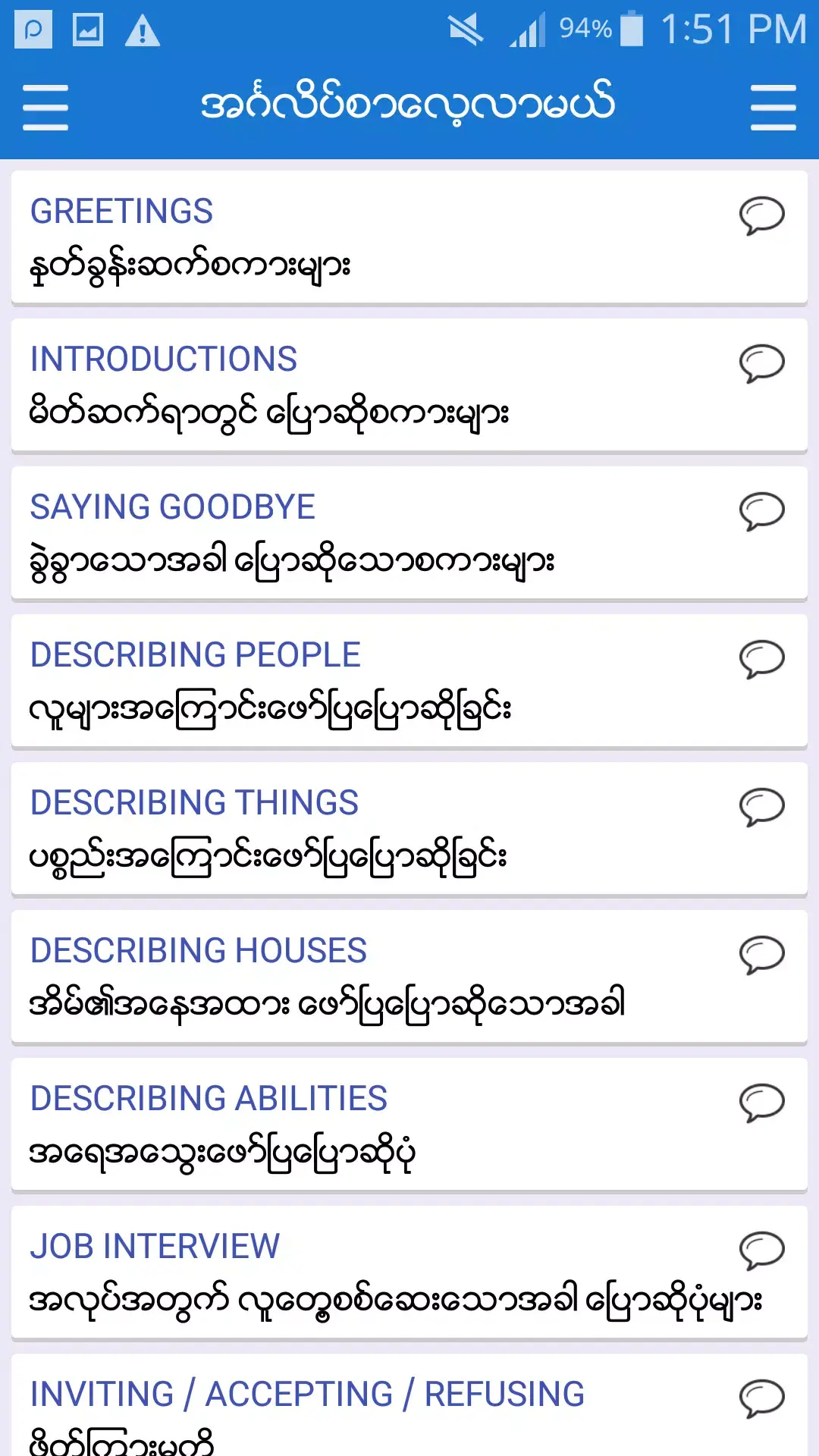Open the speech bubble icon for GREETINGS
Image resolution: width=819 pixels, height=1456 pixels.
pos(763,218)
